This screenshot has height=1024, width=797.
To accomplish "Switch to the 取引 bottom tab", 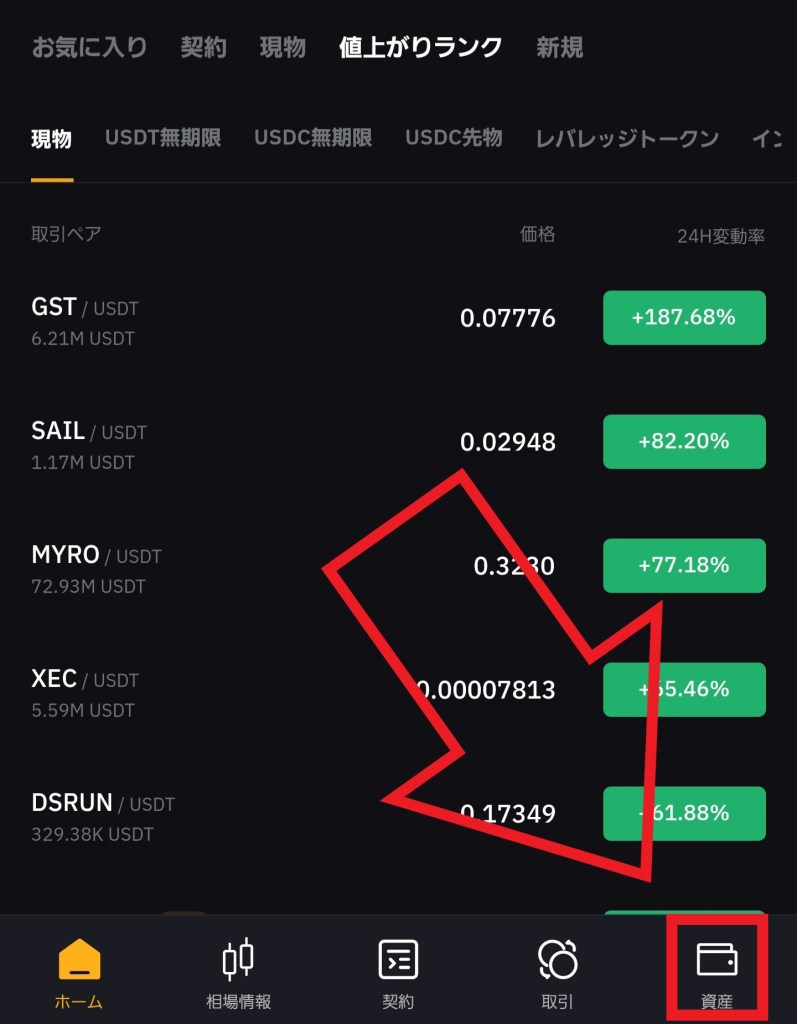I will [557, 973].
